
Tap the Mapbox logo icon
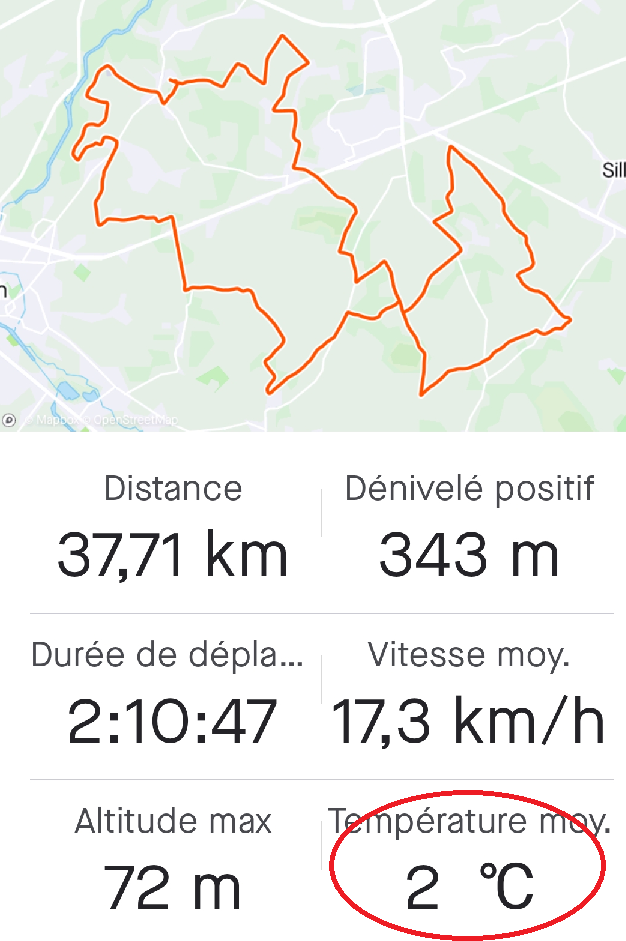[x=9, y=421]
